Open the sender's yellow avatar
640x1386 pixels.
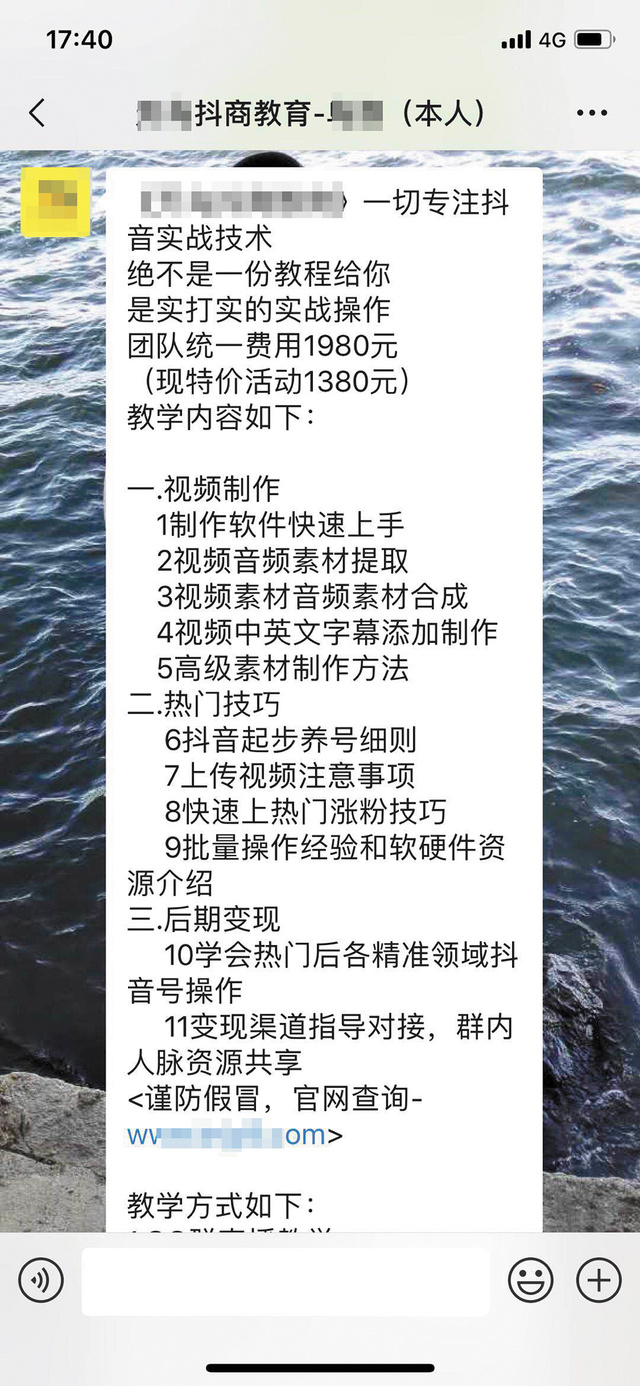(x=56, y=202)
